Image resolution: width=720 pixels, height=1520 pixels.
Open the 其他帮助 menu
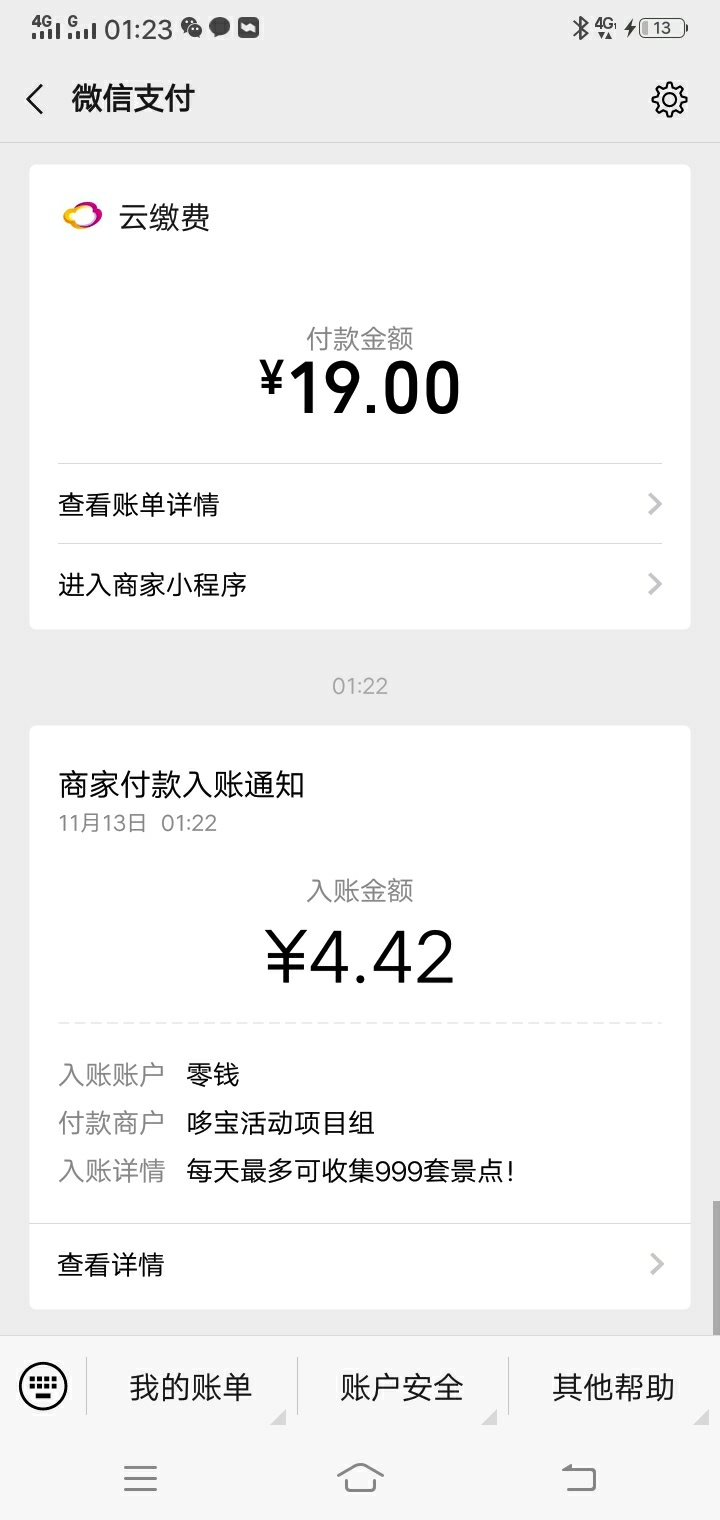pyautogui.click(x=614, y=1387)
